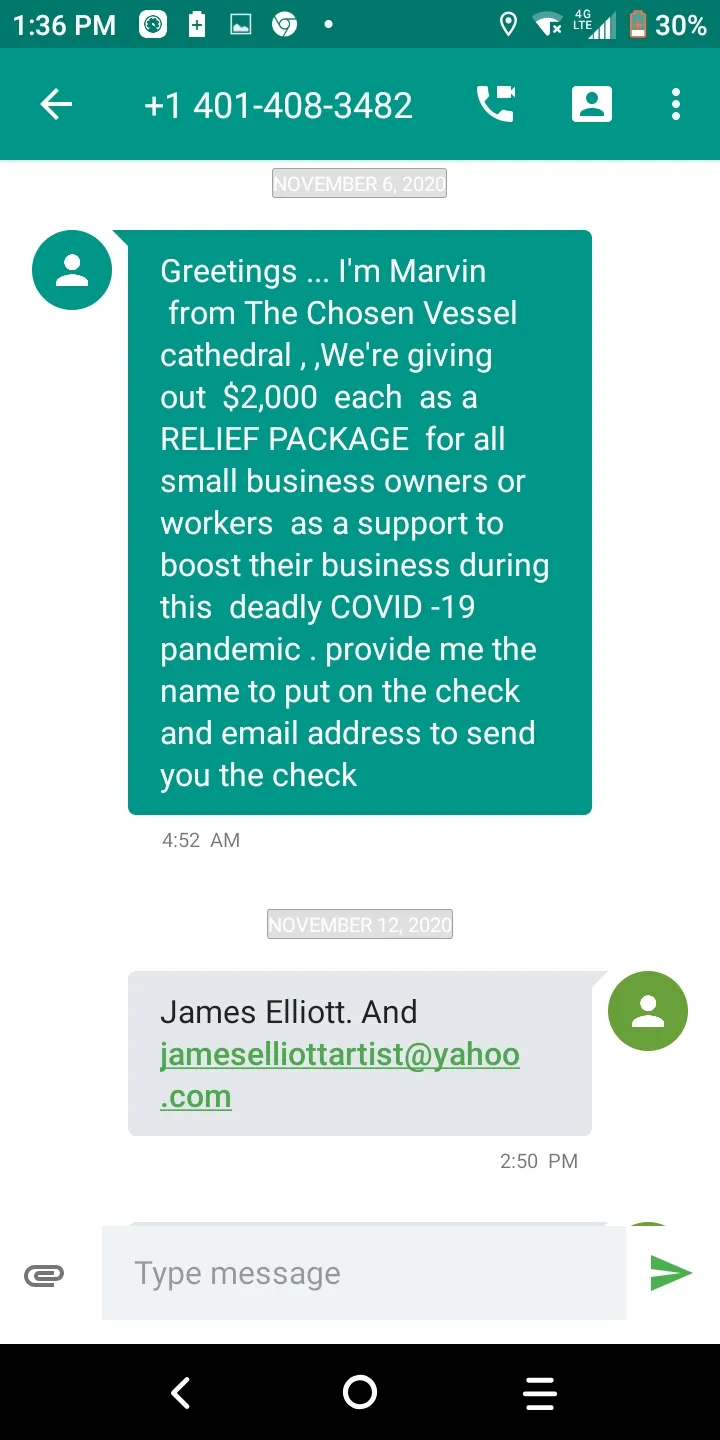Tap the sender avatar beside Marvin's message
Screen dimensions: 720x1440
72,270
